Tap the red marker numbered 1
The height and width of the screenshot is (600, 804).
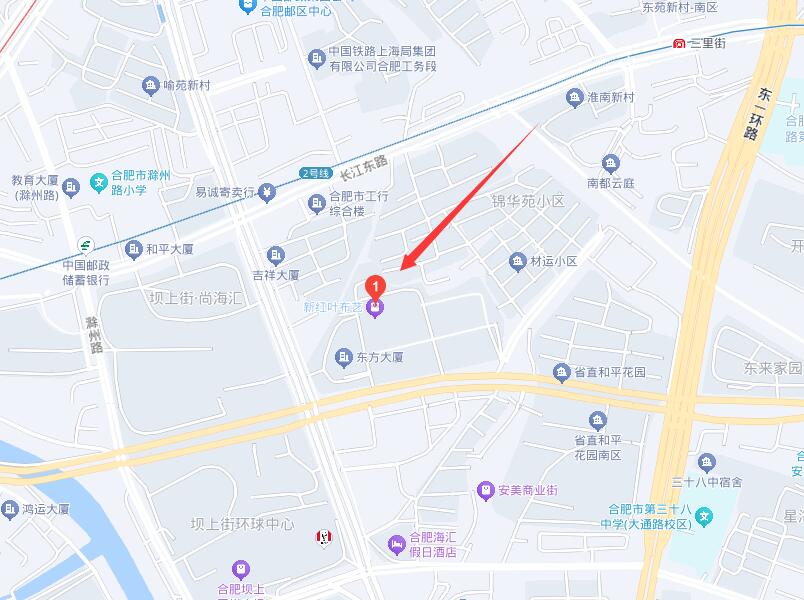[375, 287]
